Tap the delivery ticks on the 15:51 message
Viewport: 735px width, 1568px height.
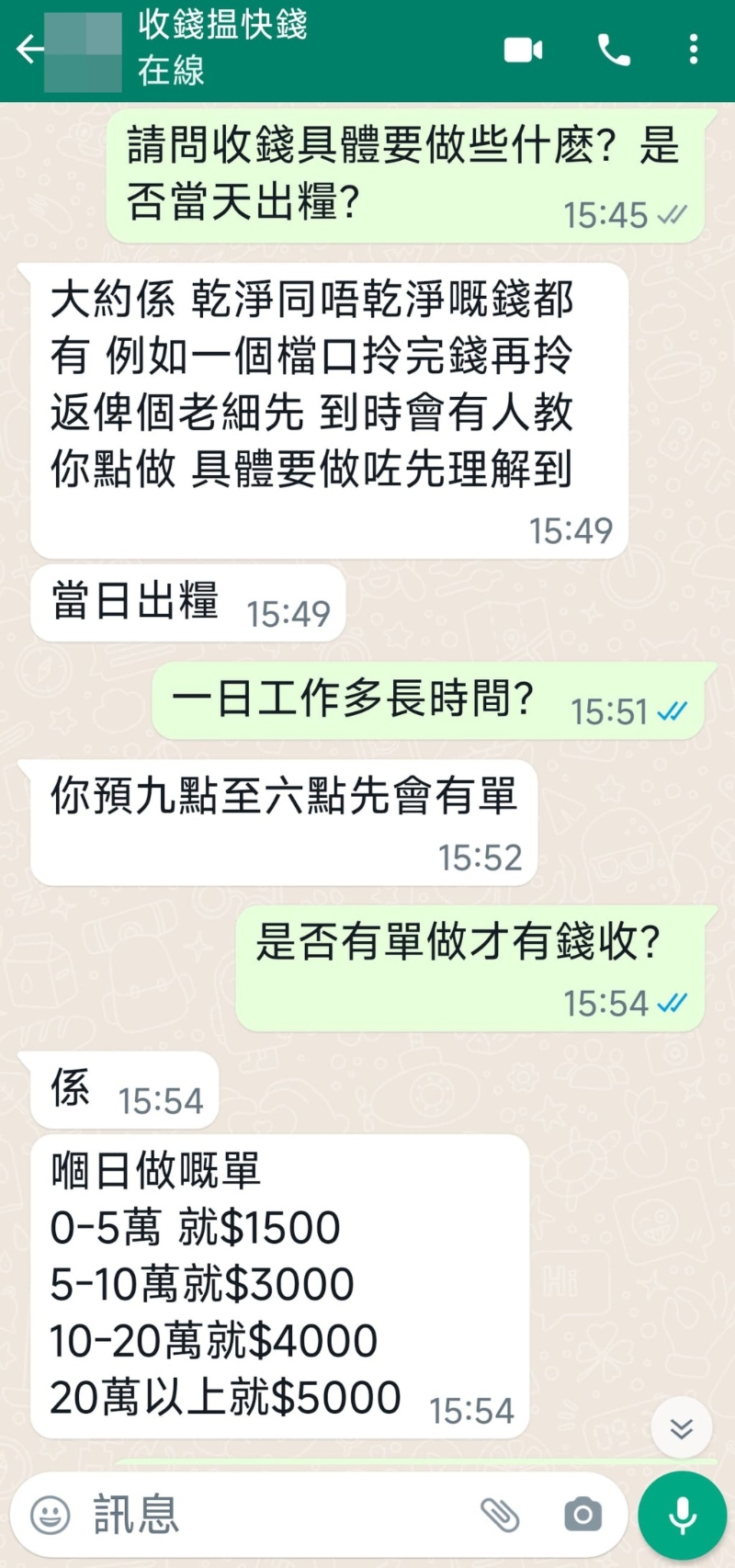click(673, 712)
